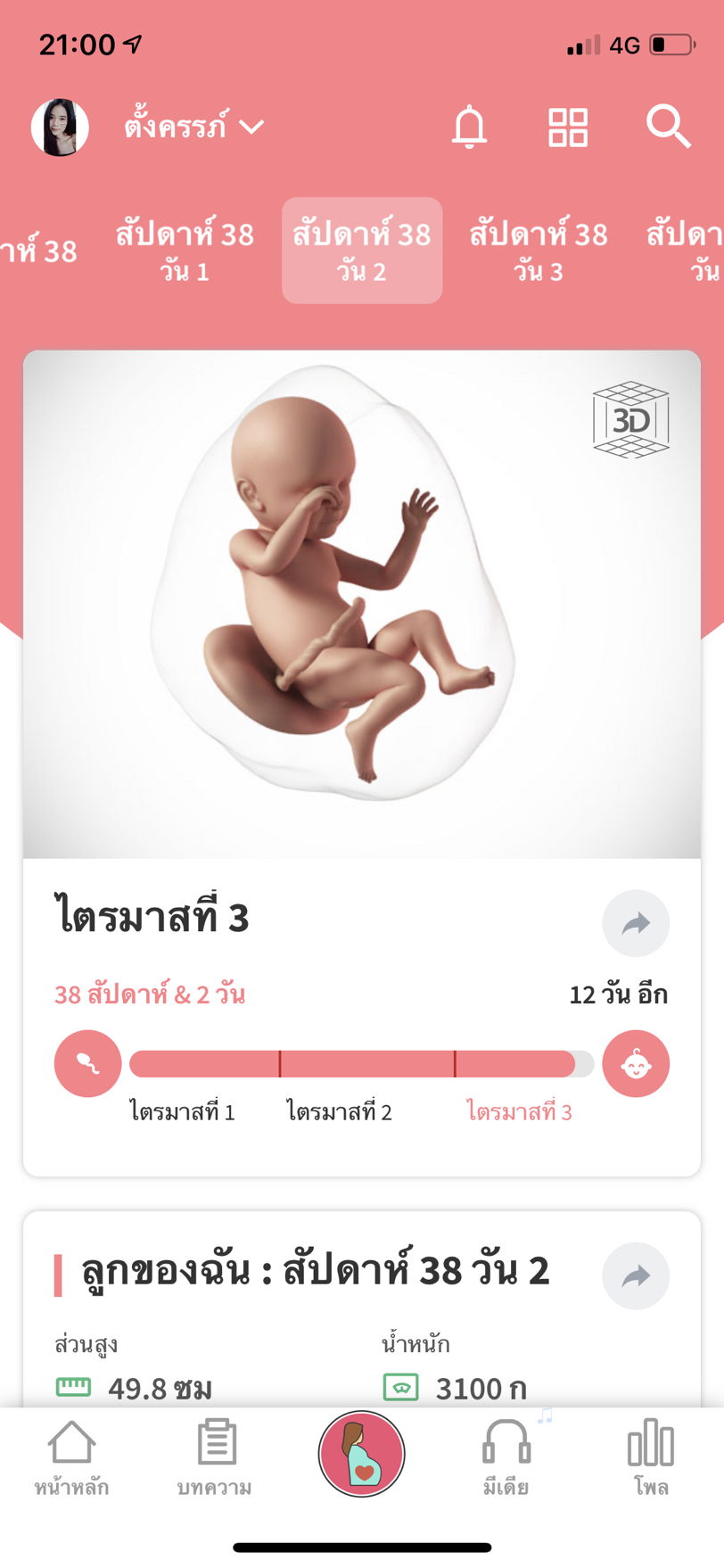Tap the trimester progress bar
The width and height of the screenshot is (724, 1568).
pos(357,1063)
